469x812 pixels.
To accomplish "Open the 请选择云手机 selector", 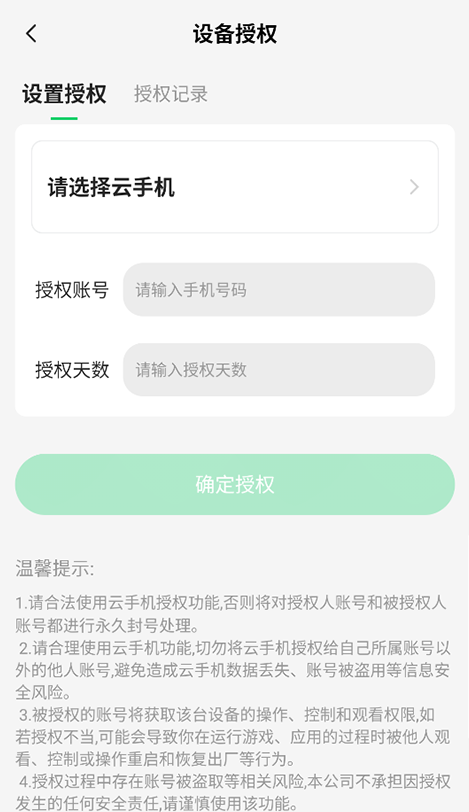I will (x=235, y=187).
